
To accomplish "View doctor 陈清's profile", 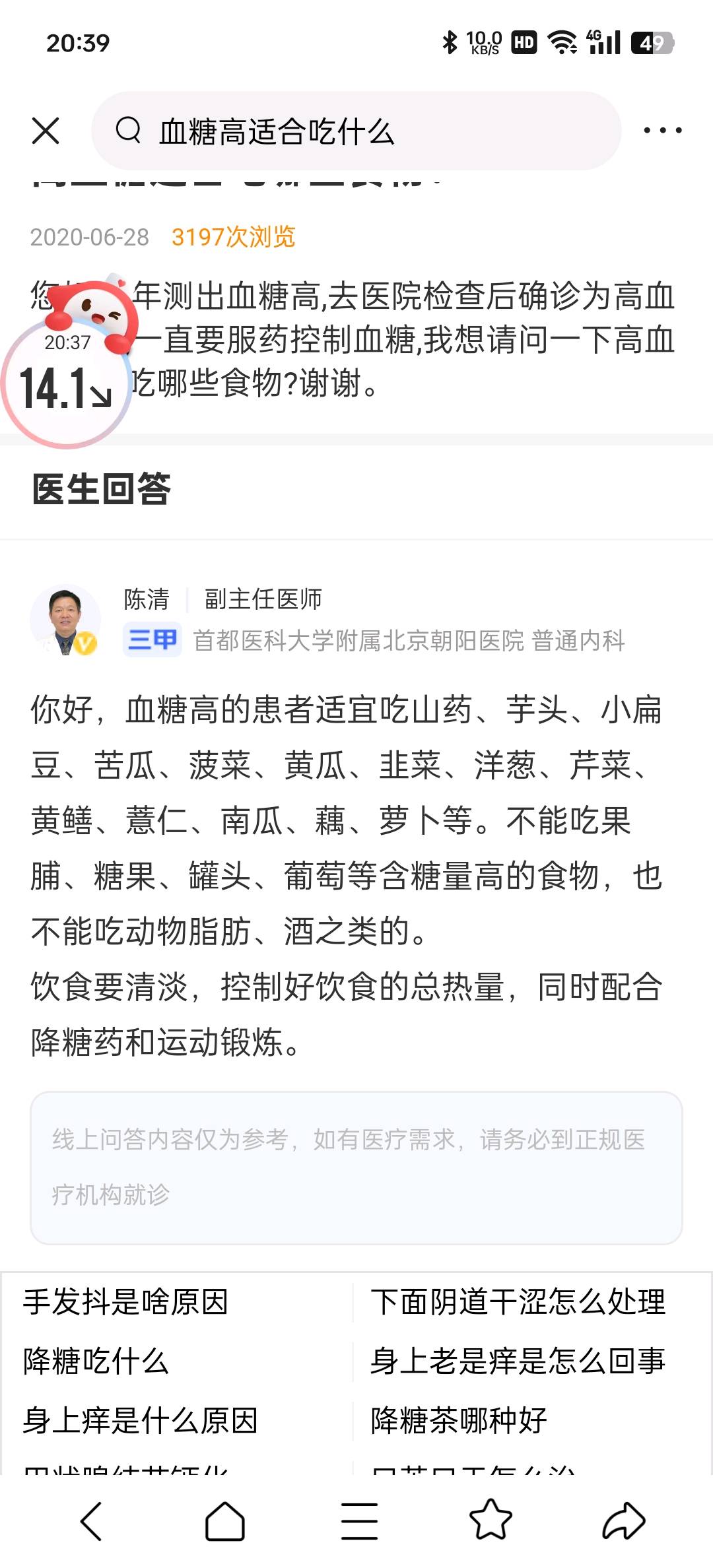I will coord(65,620).
